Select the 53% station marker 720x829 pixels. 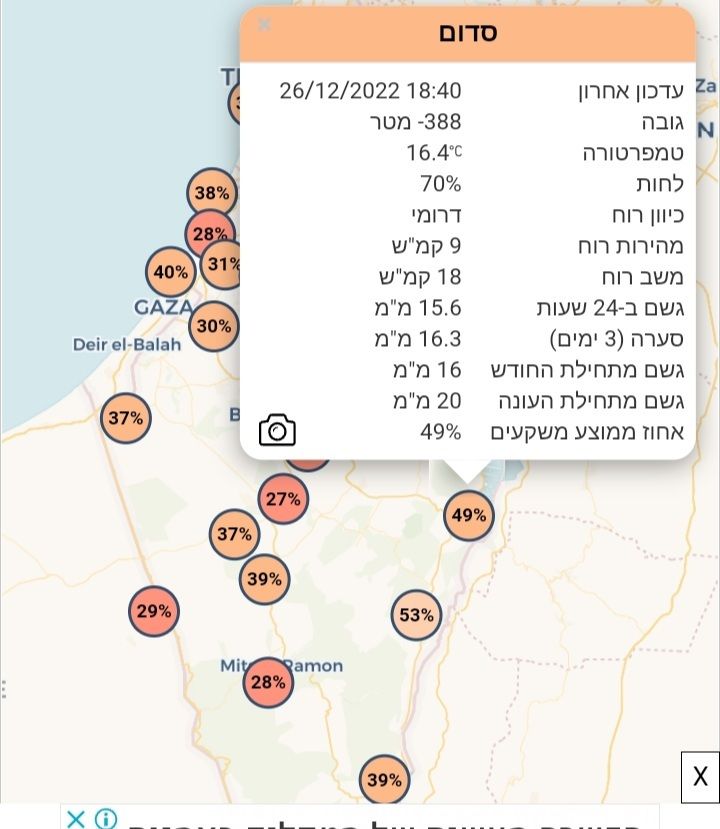pos(416,615)
